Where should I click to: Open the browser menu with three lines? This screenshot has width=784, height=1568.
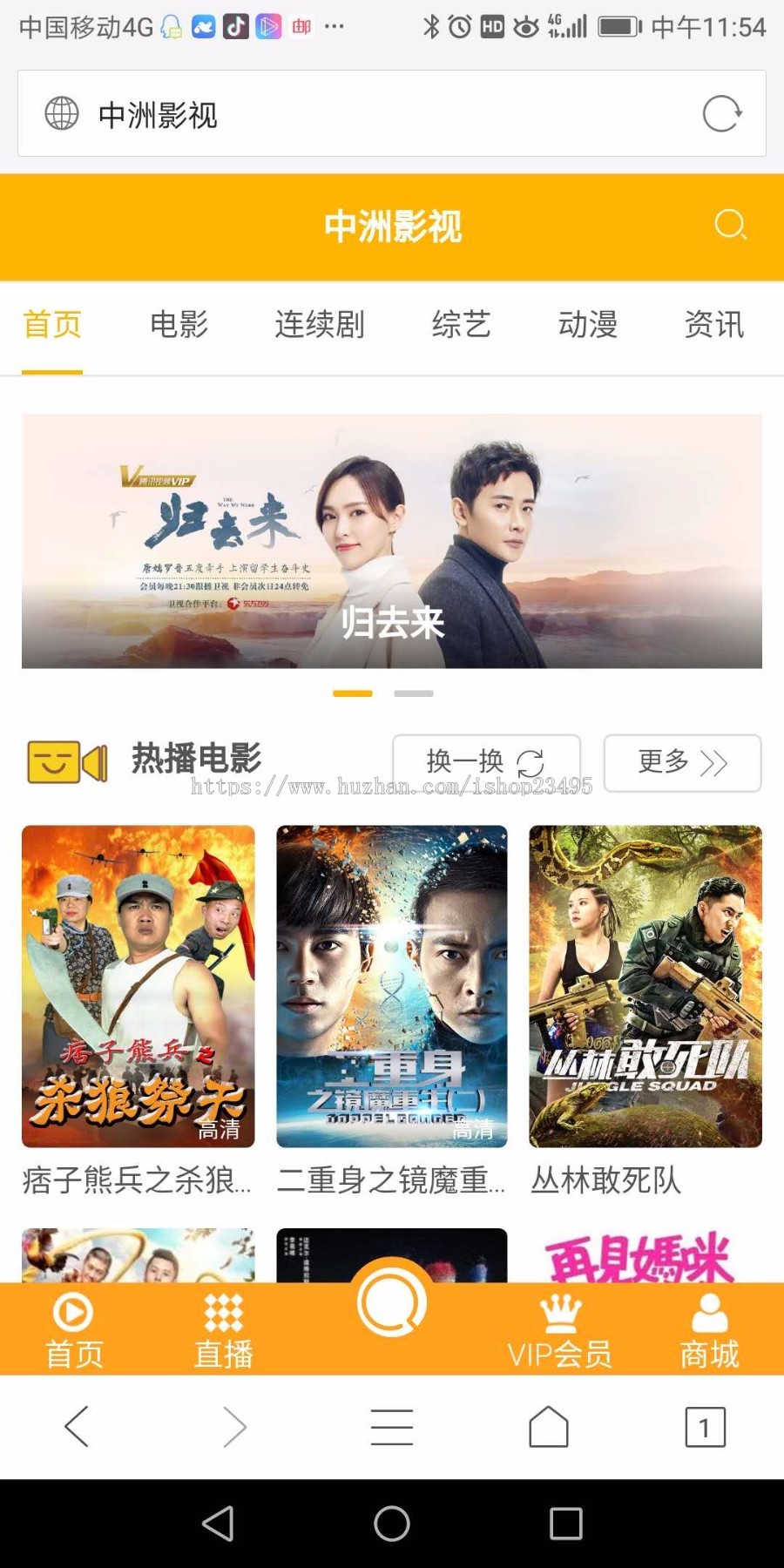(x=392, y=1427)
